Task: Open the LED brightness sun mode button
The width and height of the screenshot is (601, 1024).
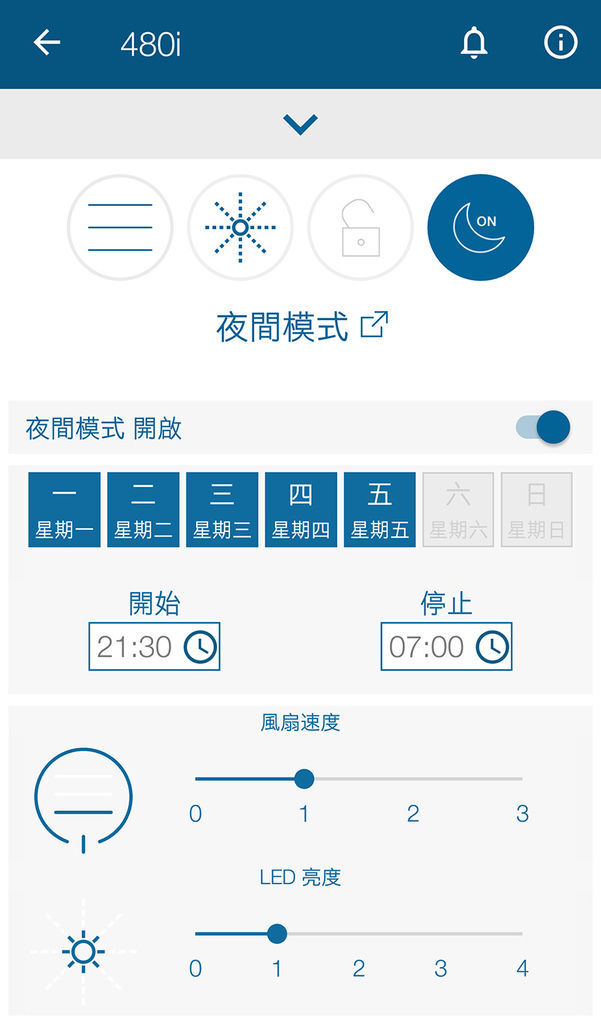Action: coord(240,227)
